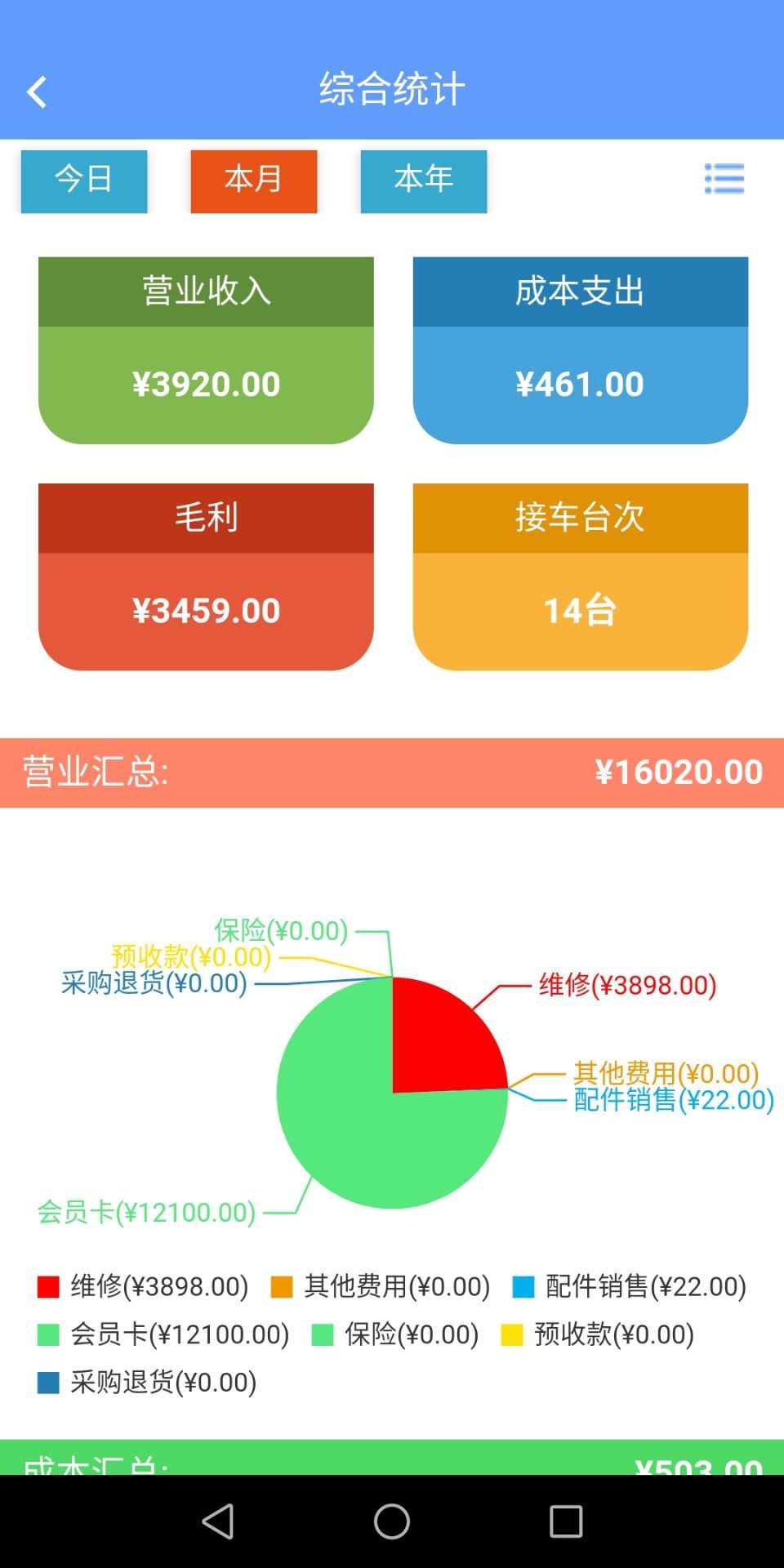Tap the red 维修 legend square
The image size is (784, 1568).
pos(46,1286)
